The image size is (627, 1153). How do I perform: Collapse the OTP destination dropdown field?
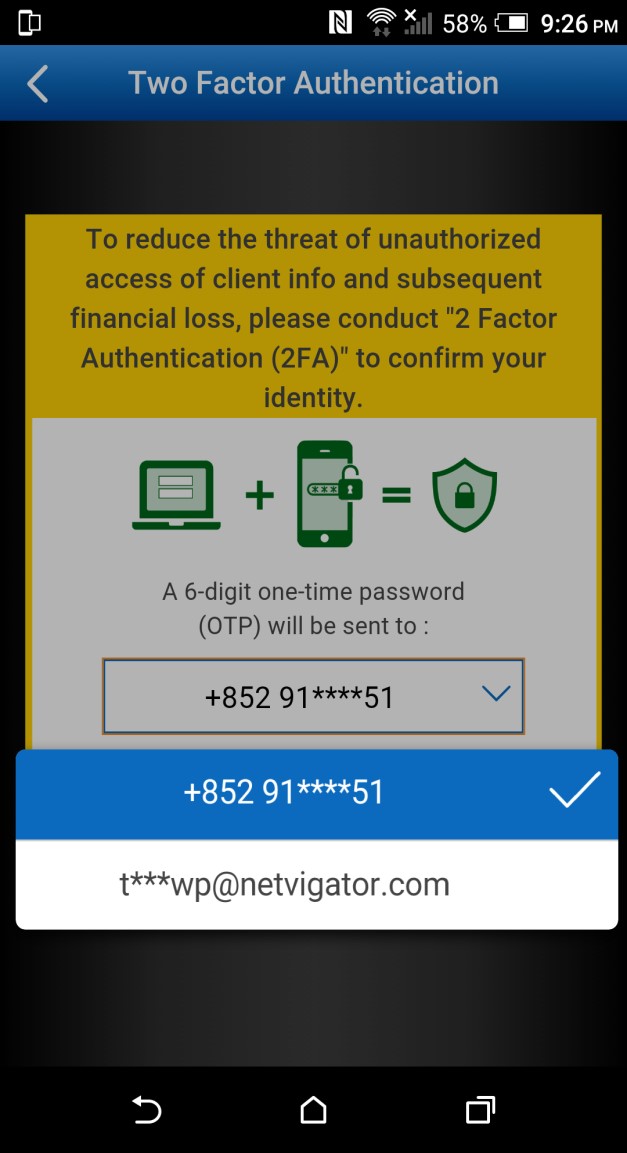click(x=313, y=696)
